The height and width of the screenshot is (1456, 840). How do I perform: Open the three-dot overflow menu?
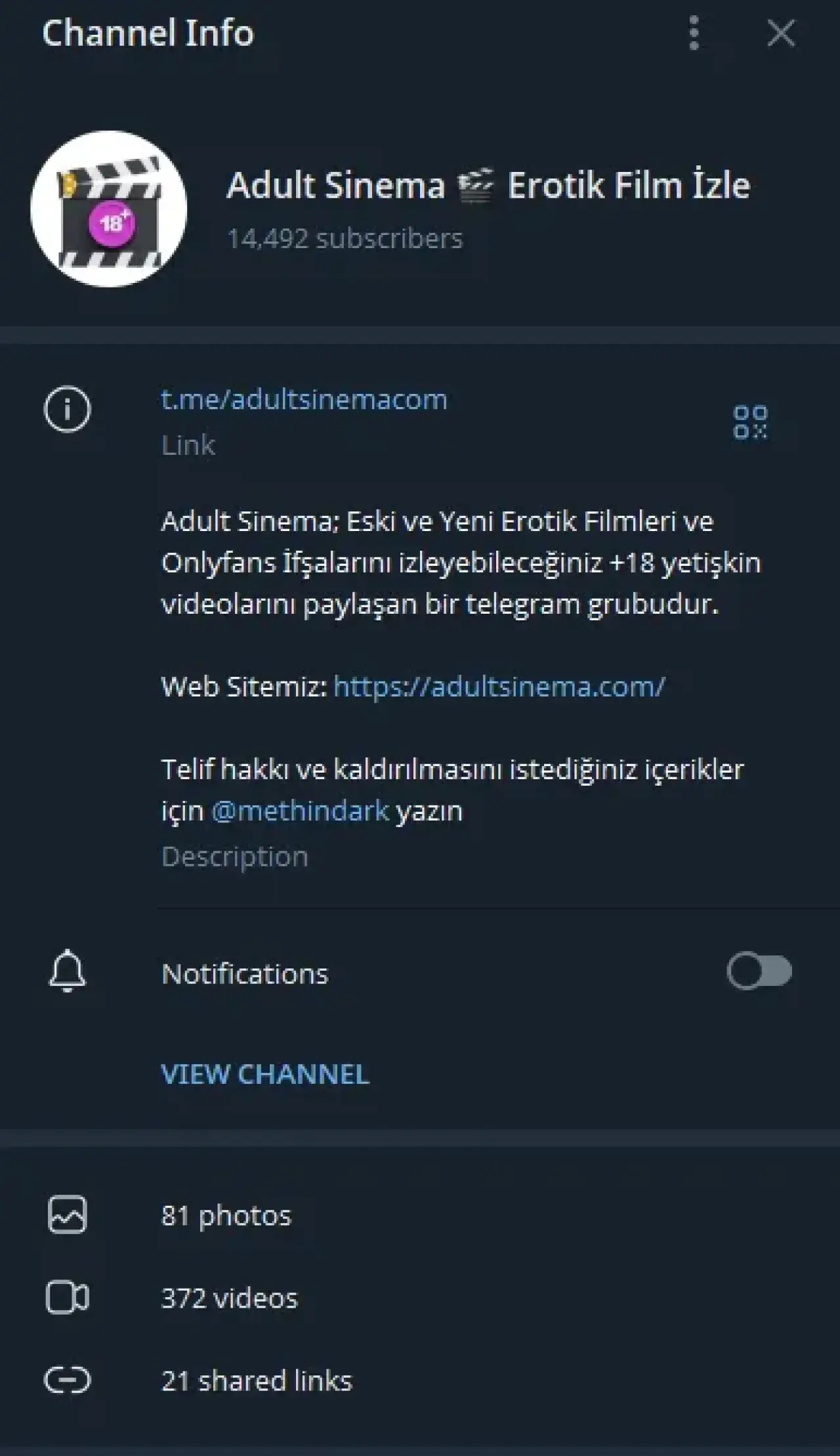[x=694, y=33]
